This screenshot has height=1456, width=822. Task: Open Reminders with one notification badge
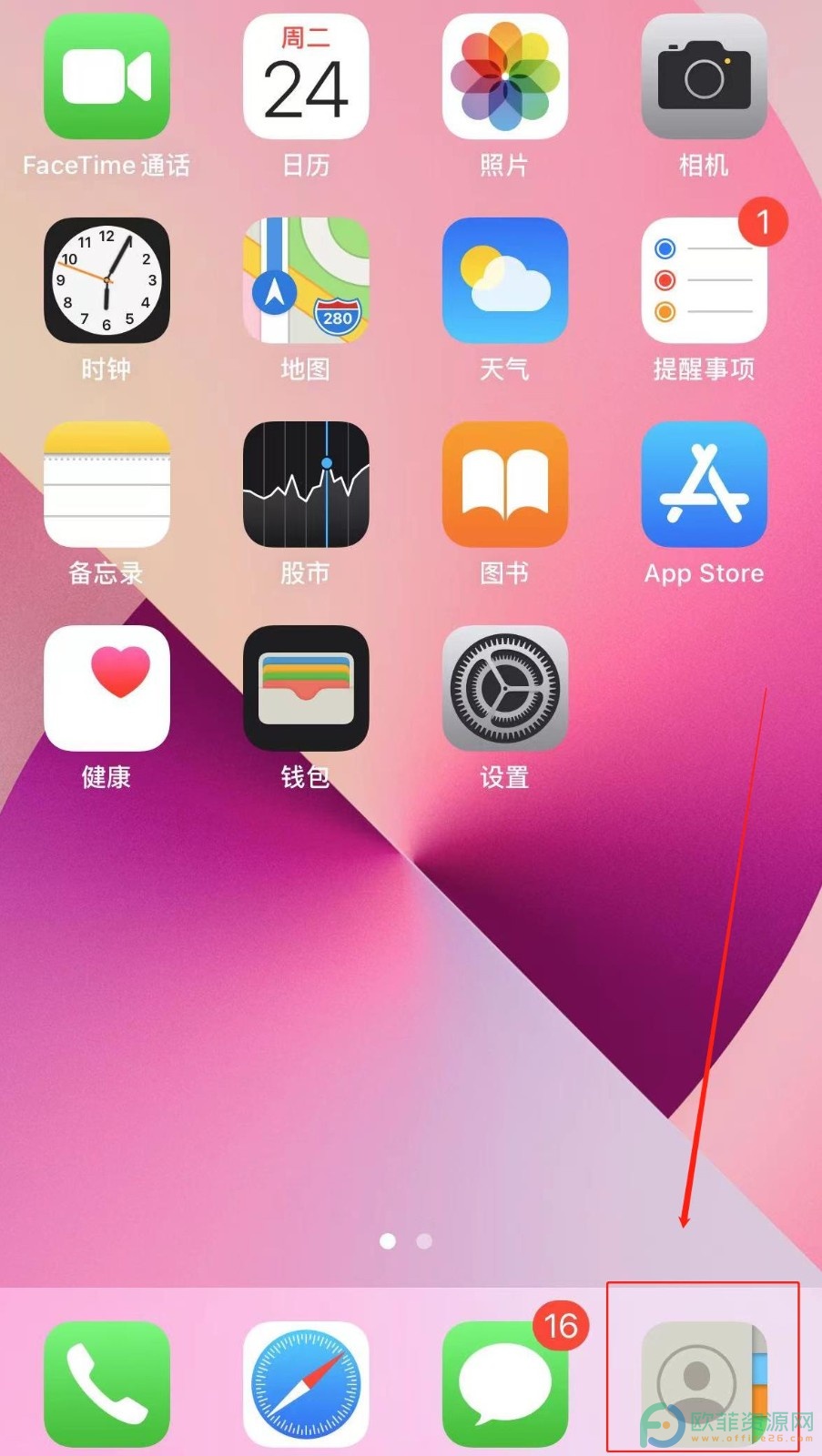click(x=704, y=280)
